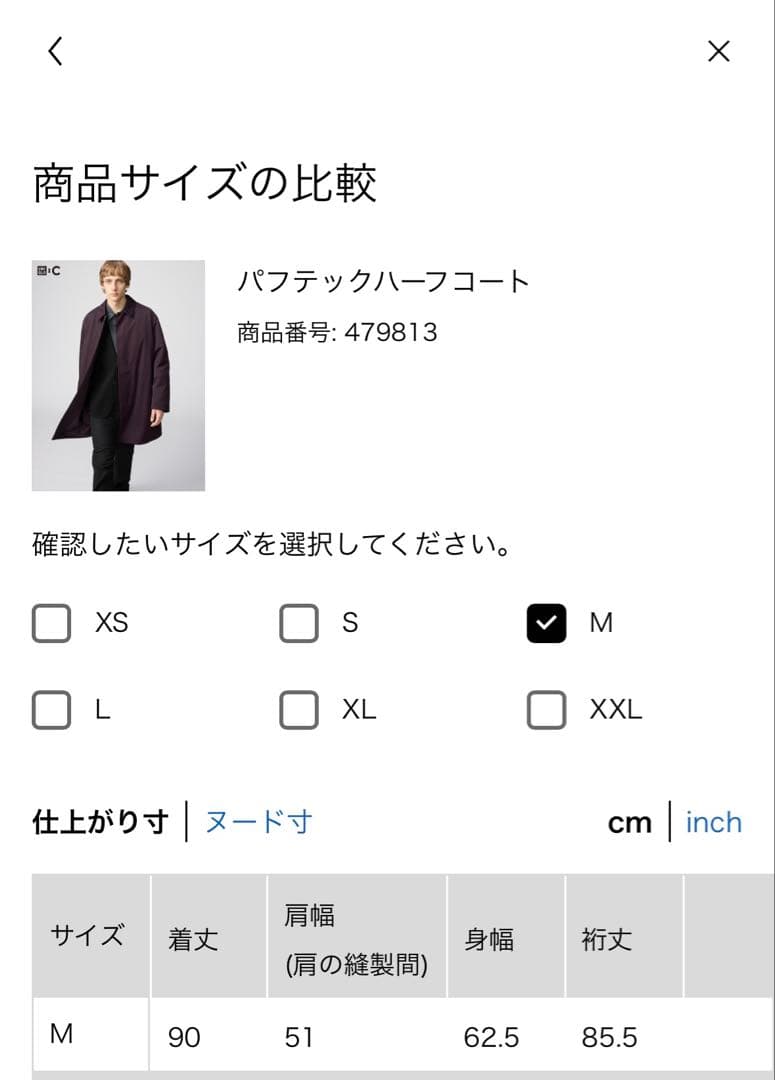
Task: Tap the close X icon
Action: 718,51
